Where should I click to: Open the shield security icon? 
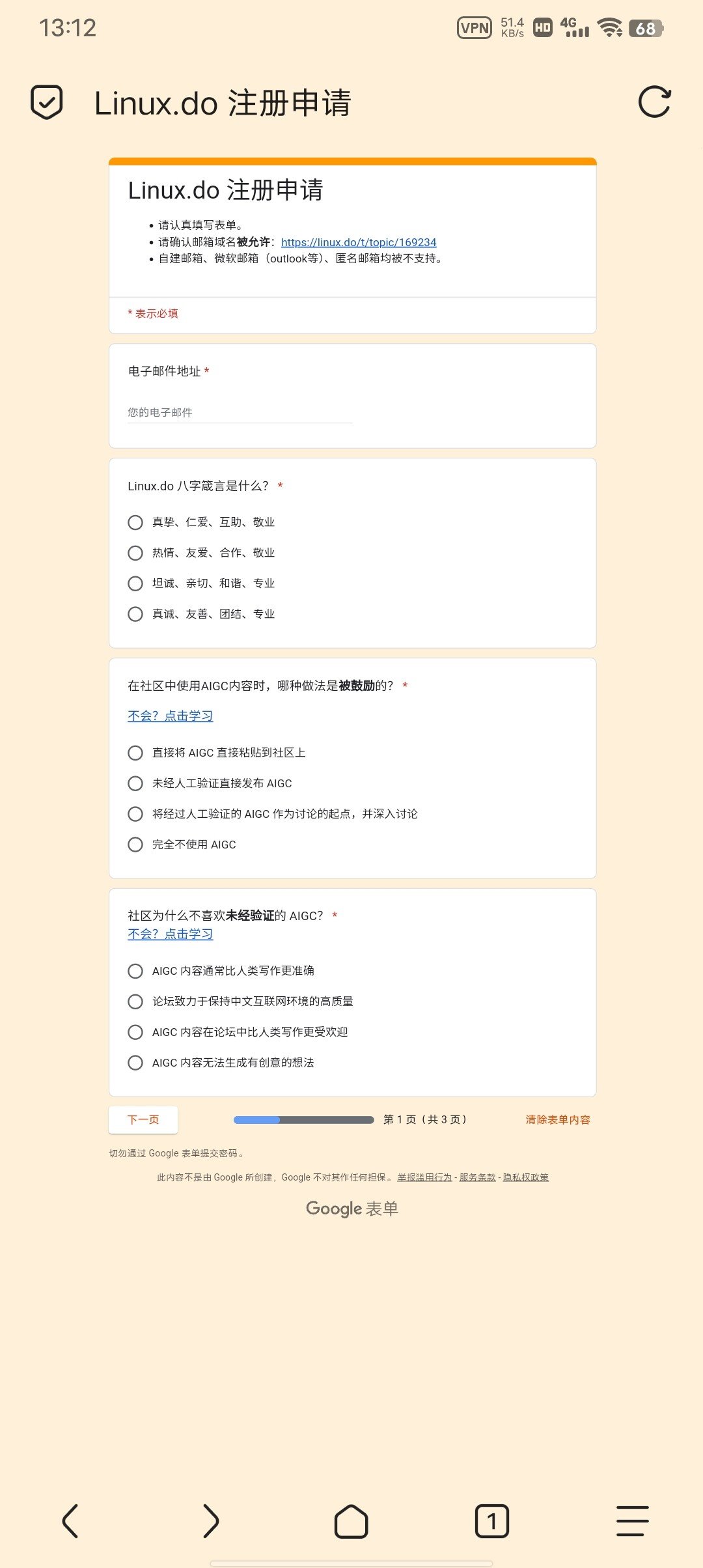[47, 102]
